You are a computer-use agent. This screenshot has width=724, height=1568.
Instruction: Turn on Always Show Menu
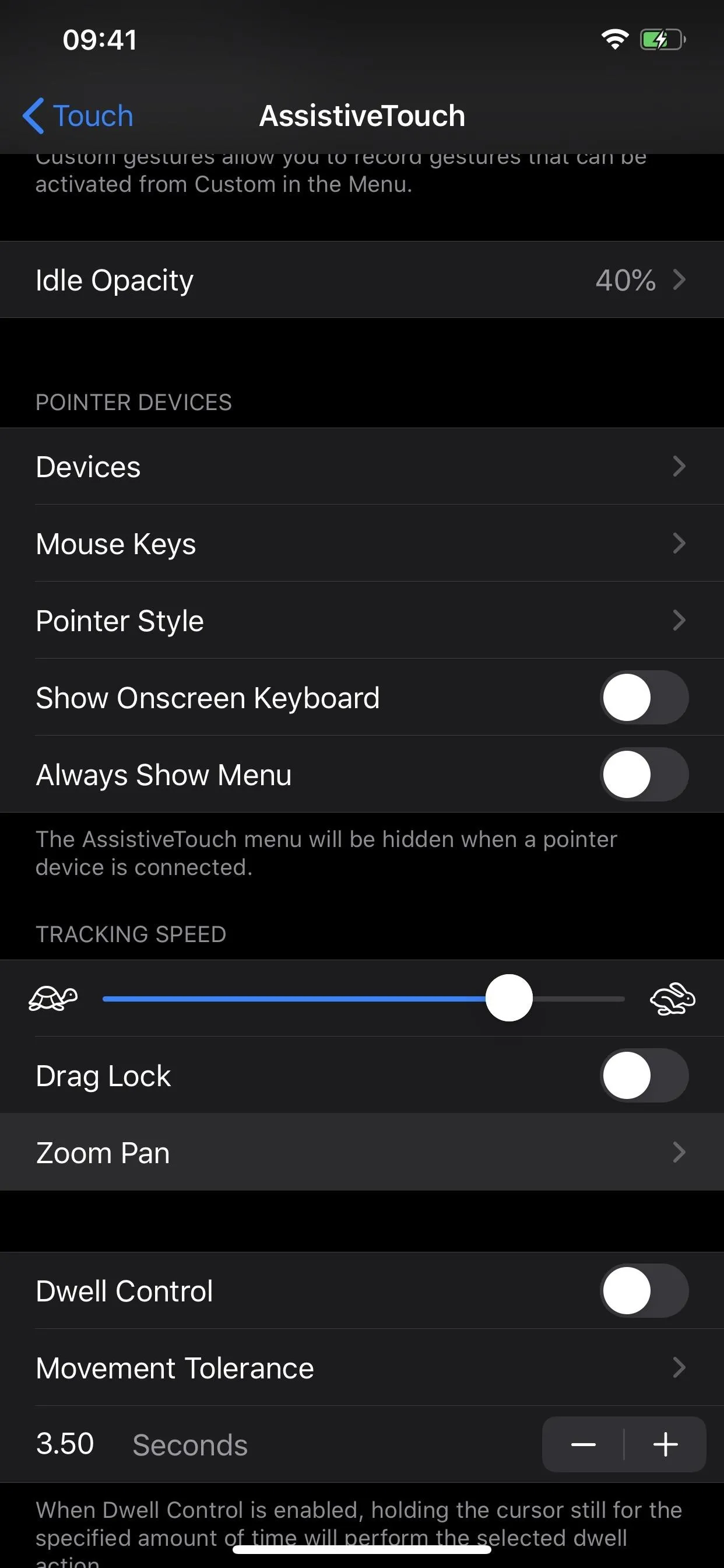click(644, 774)
